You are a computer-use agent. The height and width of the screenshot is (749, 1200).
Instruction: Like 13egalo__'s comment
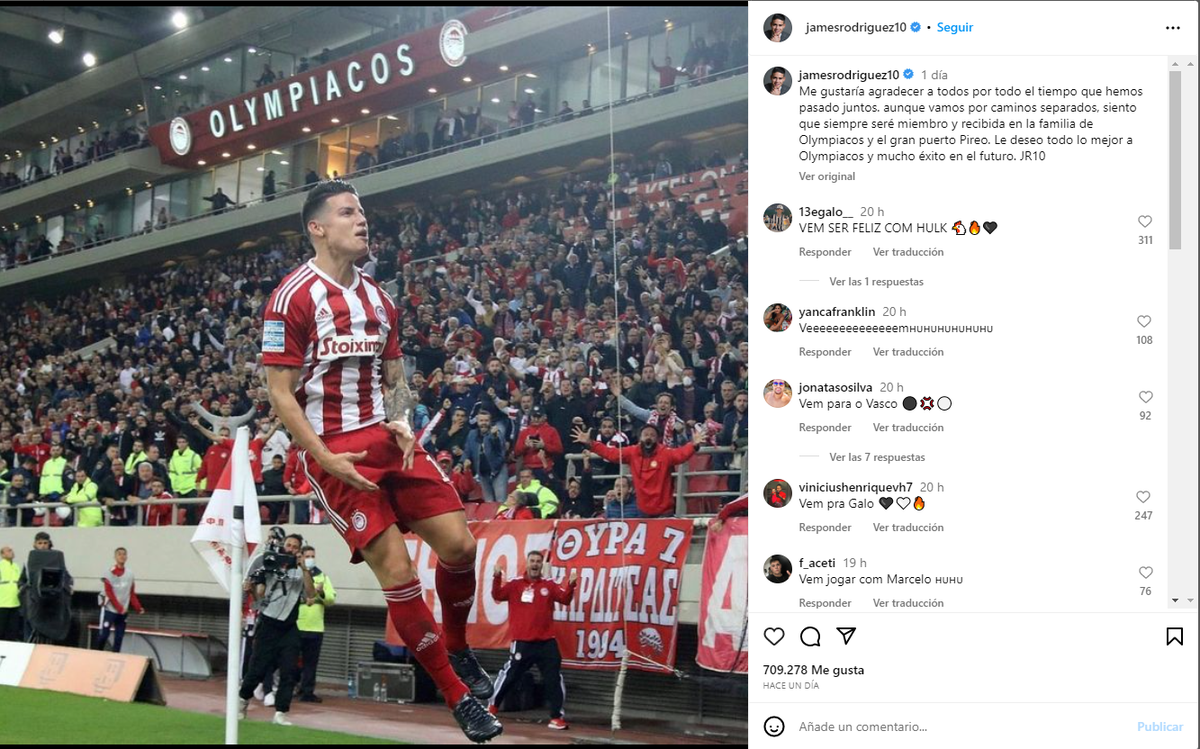click(1145, 222)
